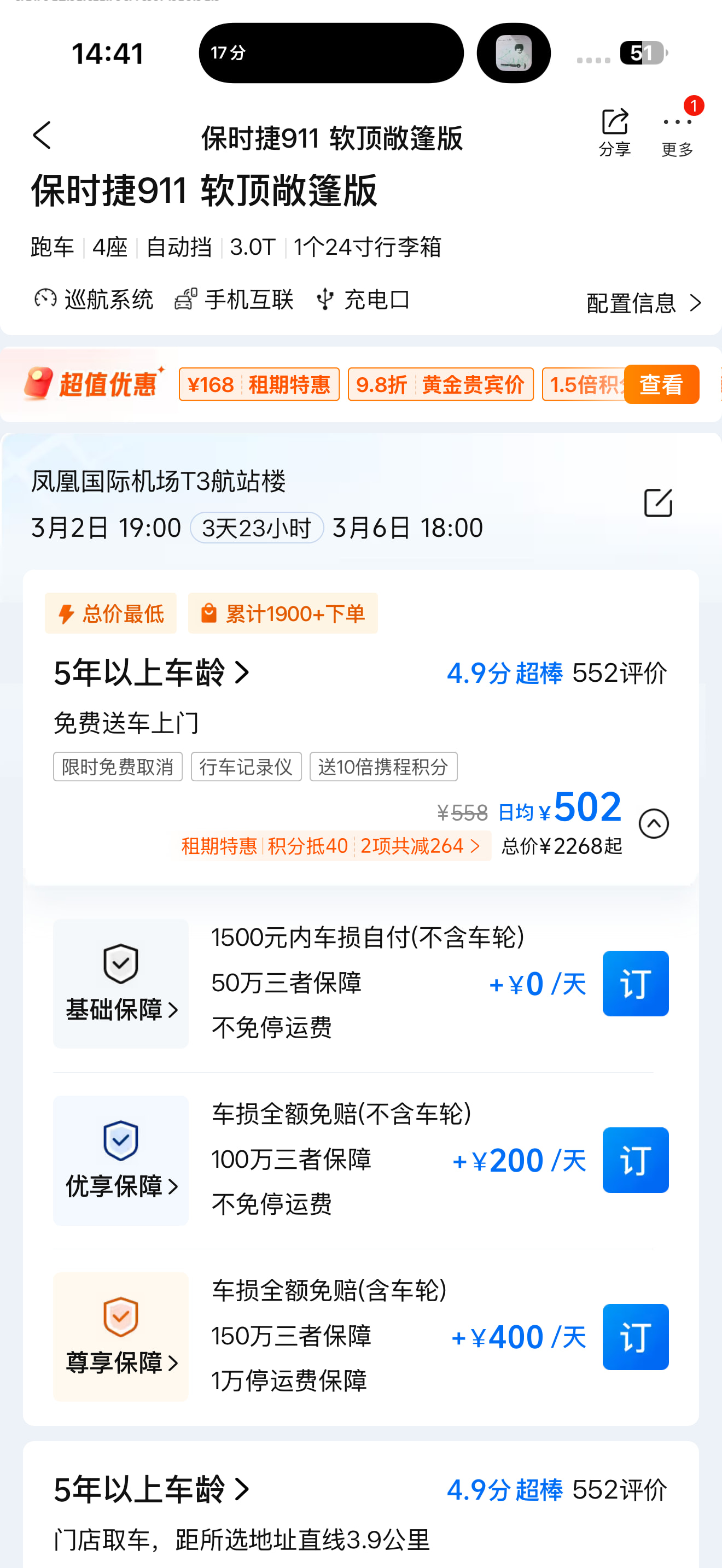Tap 查看 on the 超值优惠 banner
The height and width of the screenshot is (1568, 722).
pyautogui.click(x=661, y=385)
